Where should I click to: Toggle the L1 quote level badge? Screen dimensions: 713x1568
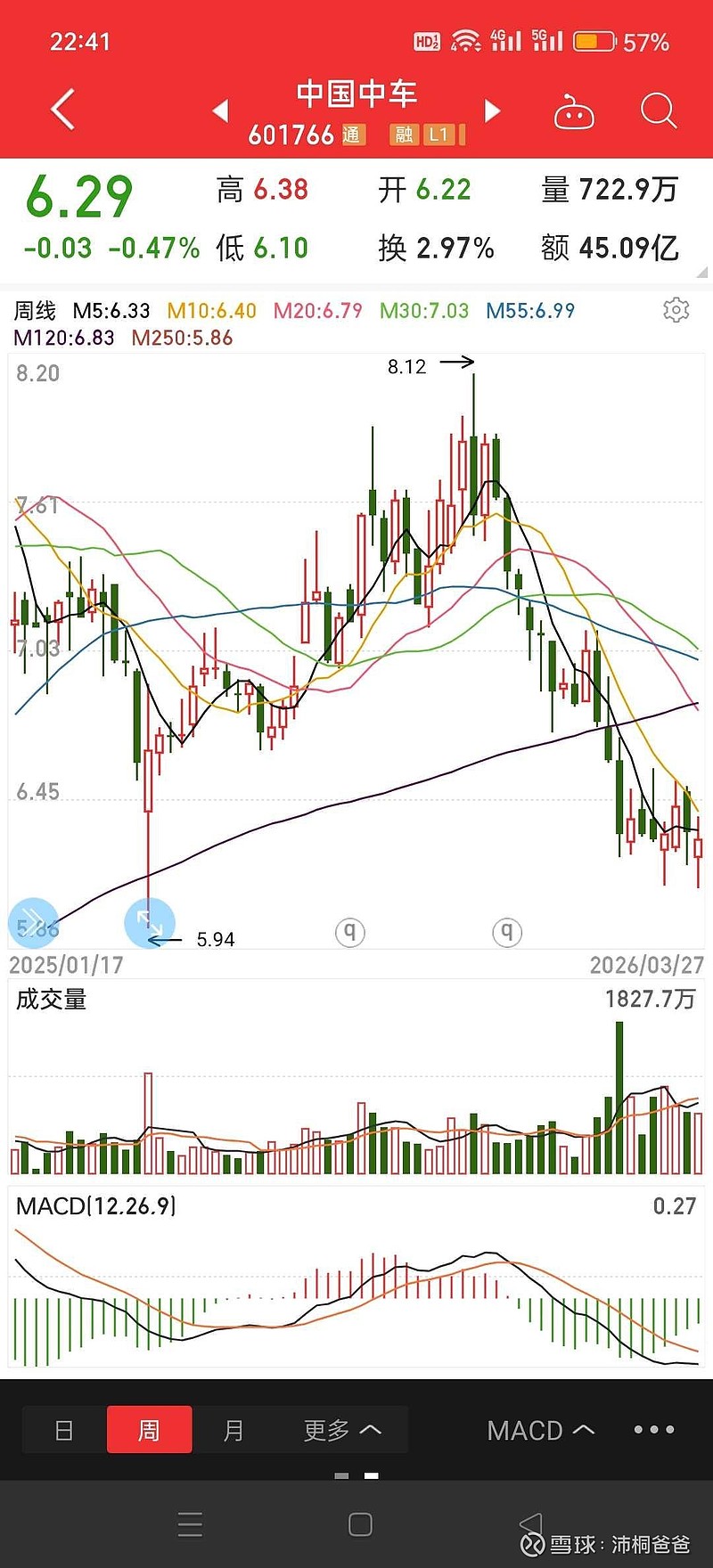[438, 135]
